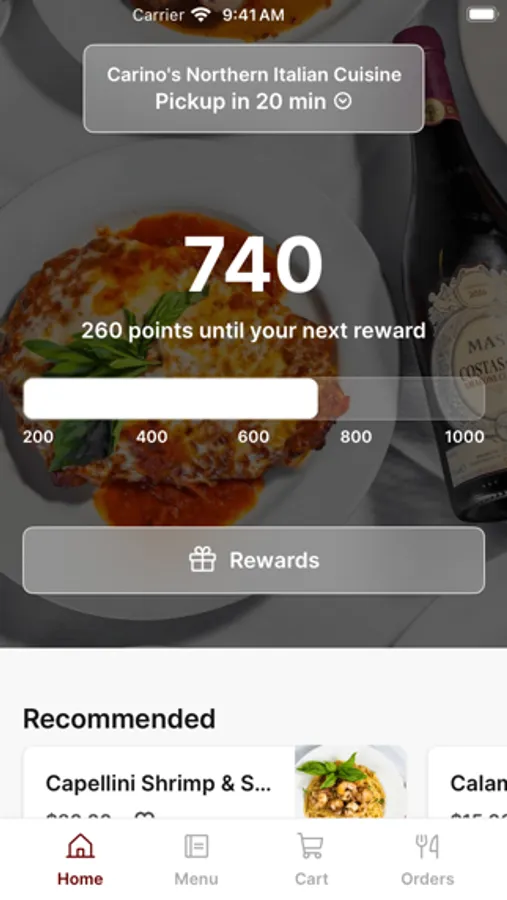Select the Home tab
This screenshot has width=507, height=900.
pos(80,860)
